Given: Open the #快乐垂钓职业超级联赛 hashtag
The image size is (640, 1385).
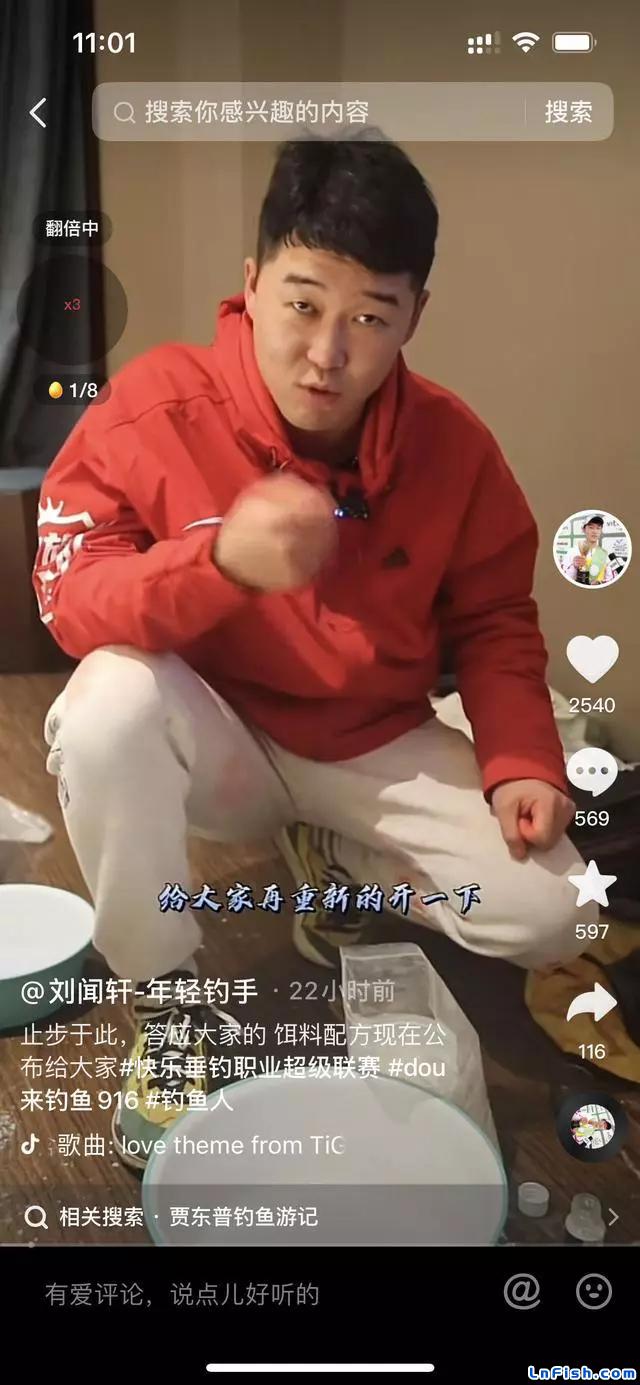Looking at the screenshot, I should (x=250, y=1067).
